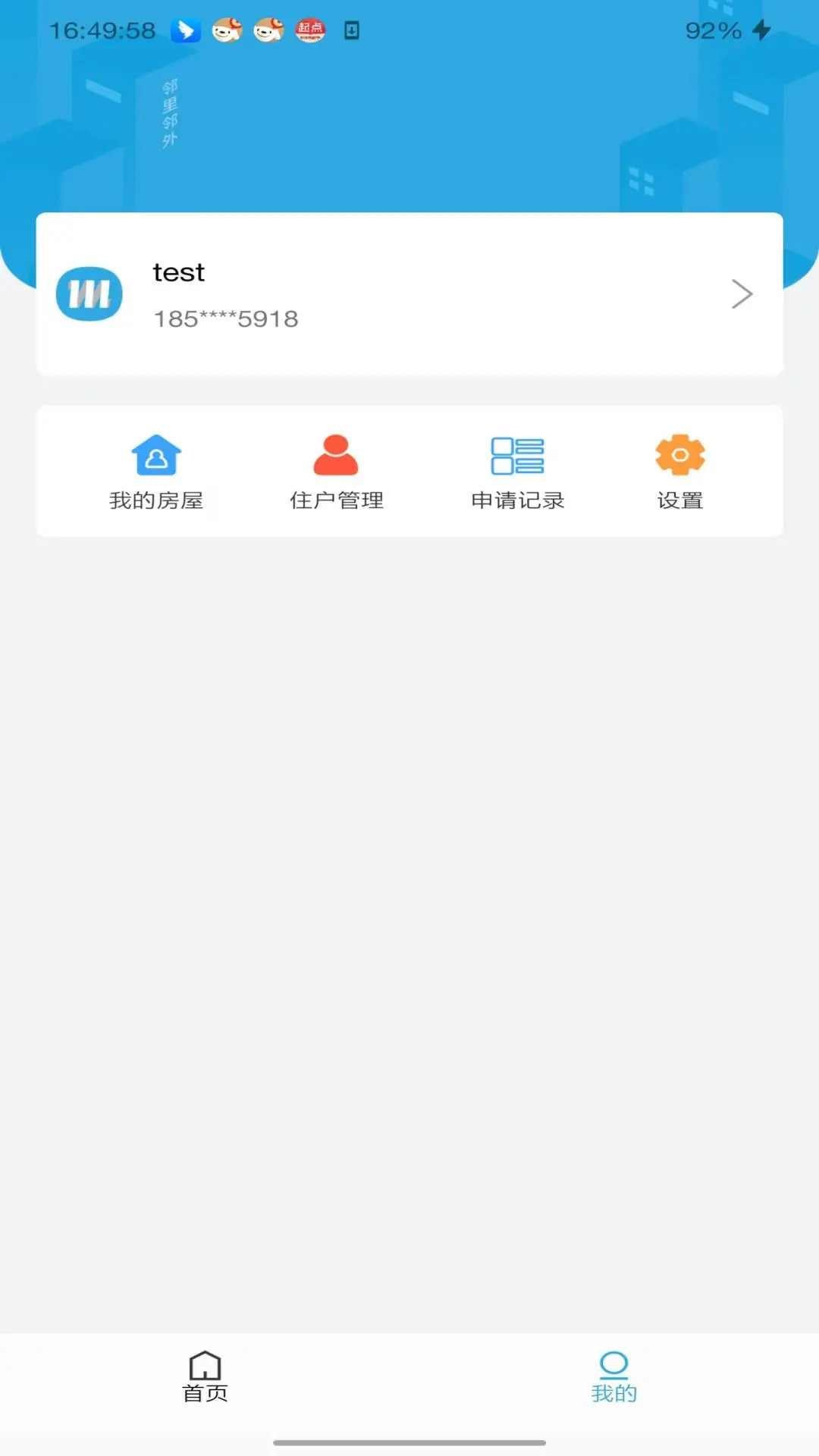Click the user avatar next to test
This screenshot has height=1456, width=819.
pos(89,294)
